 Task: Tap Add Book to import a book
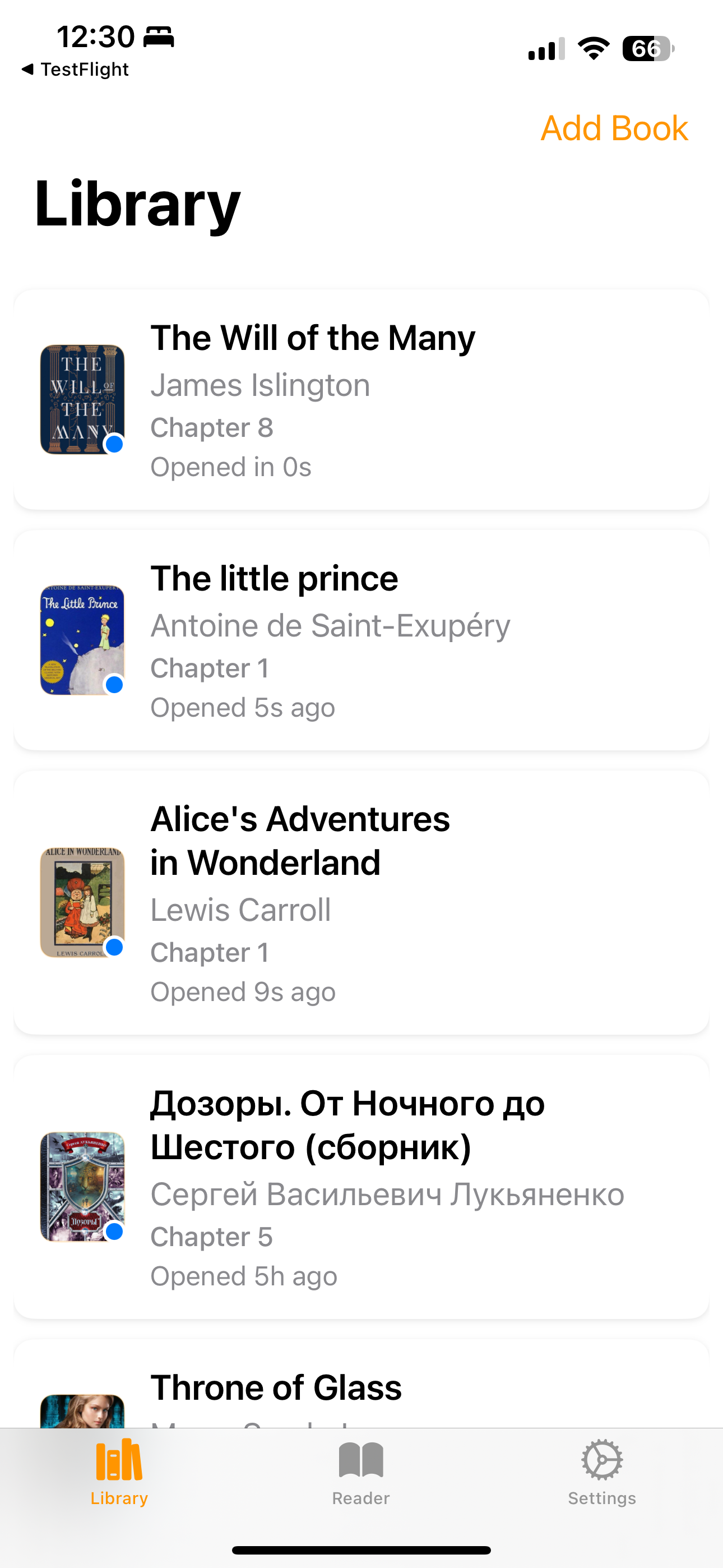coord(614,128)
